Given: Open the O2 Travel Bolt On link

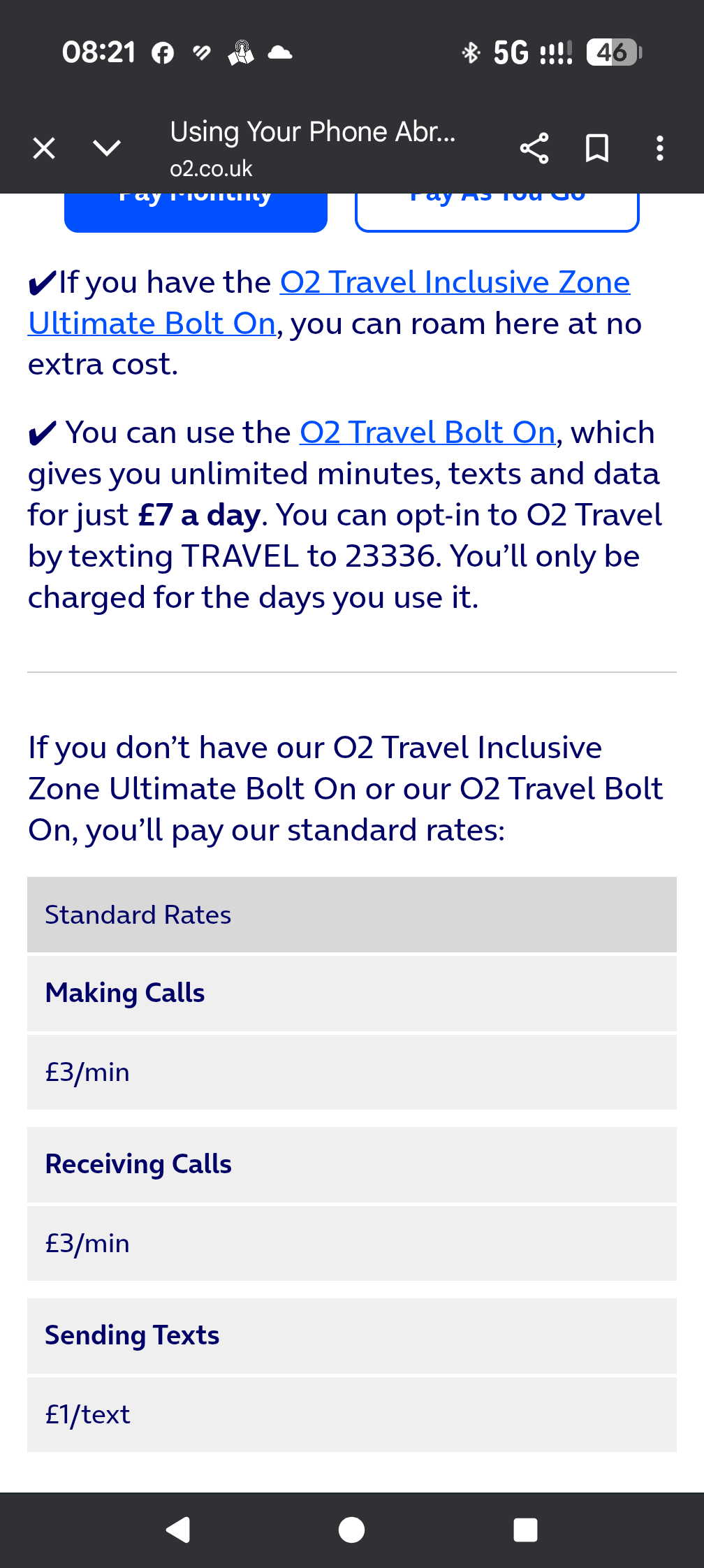Looking at the screenshot, I should click(x=427, y=433).
